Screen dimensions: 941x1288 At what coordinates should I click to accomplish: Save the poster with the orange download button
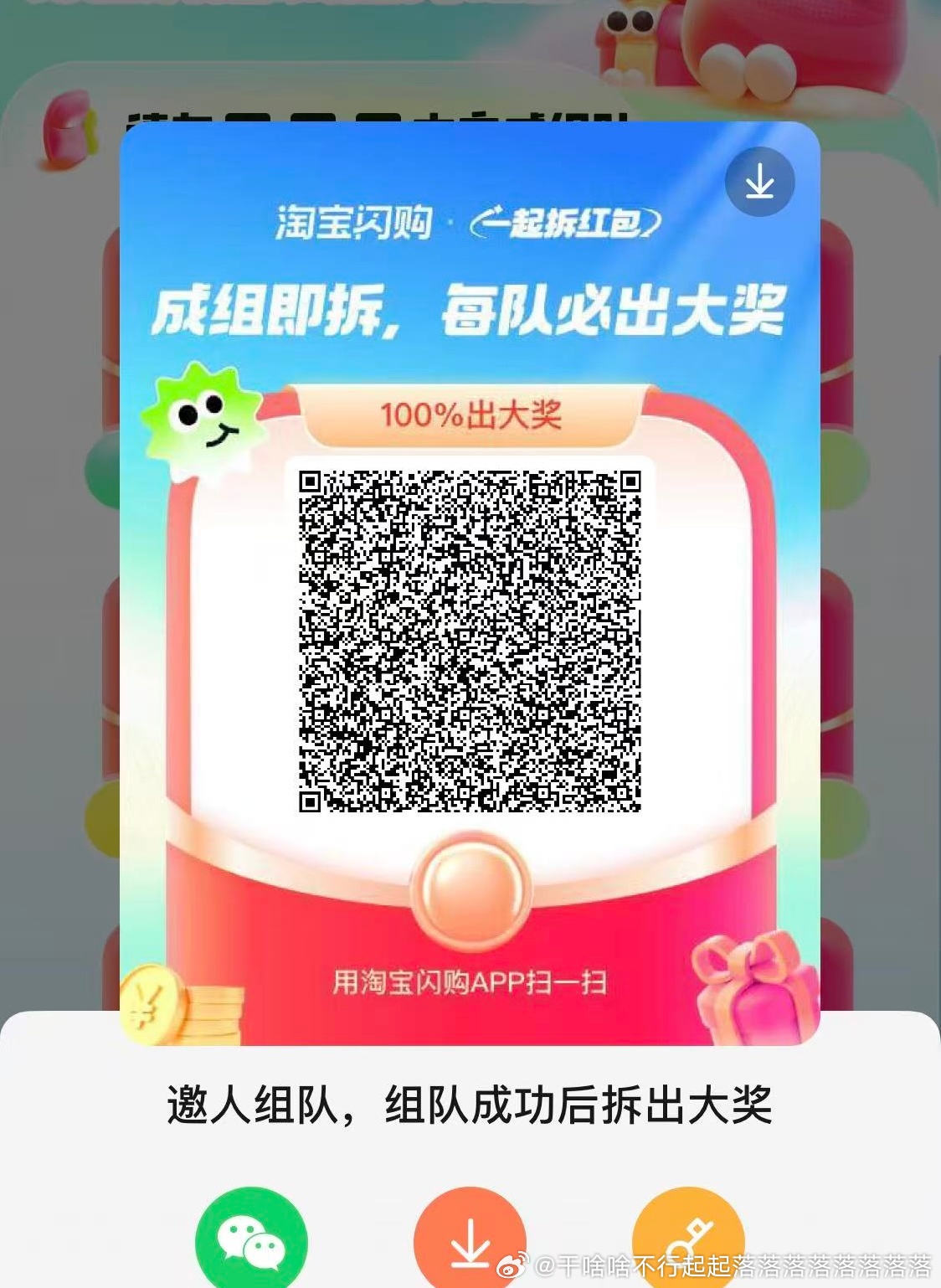[x=470, y=1242]
